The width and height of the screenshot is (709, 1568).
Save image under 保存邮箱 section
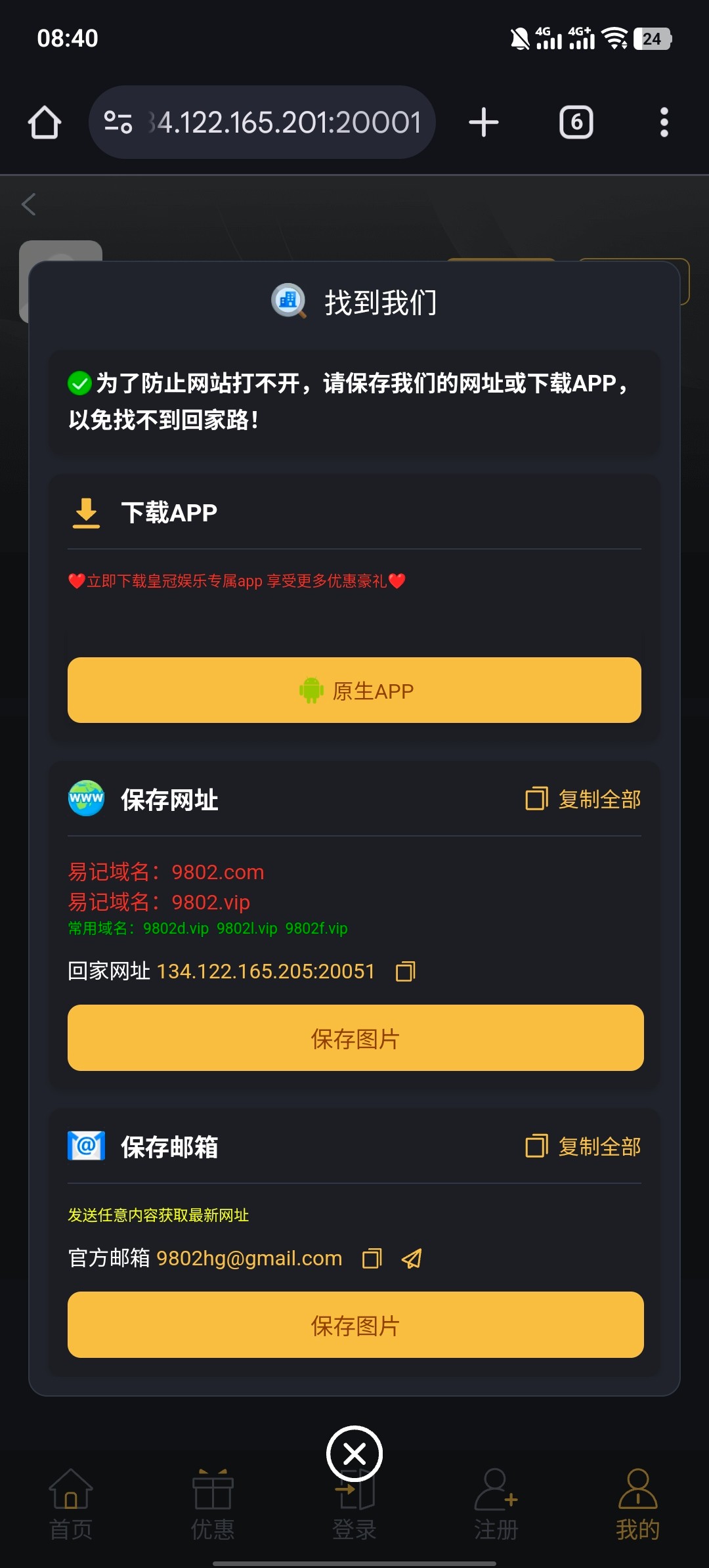coord(354,1325)
